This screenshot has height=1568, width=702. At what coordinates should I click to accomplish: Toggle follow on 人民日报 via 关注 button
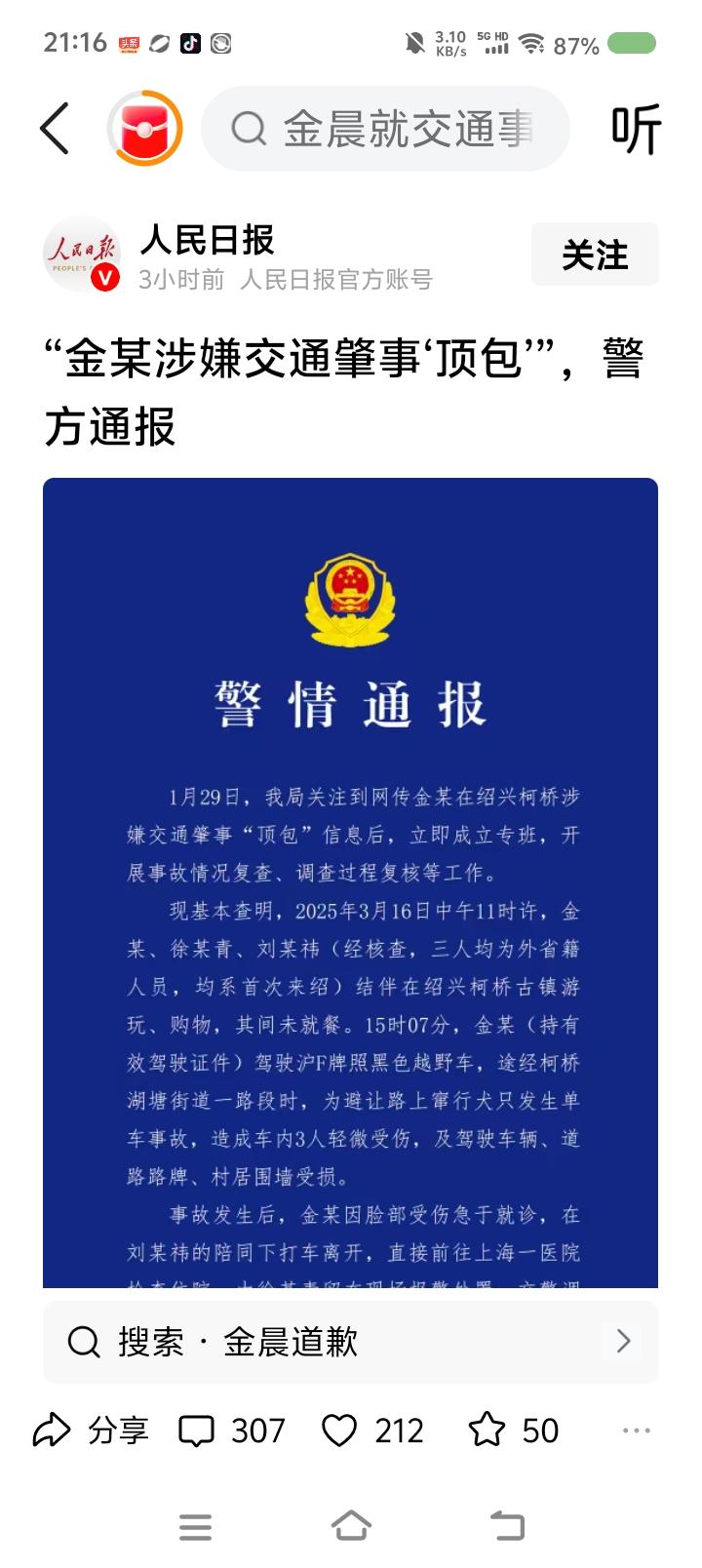point(595,255)
